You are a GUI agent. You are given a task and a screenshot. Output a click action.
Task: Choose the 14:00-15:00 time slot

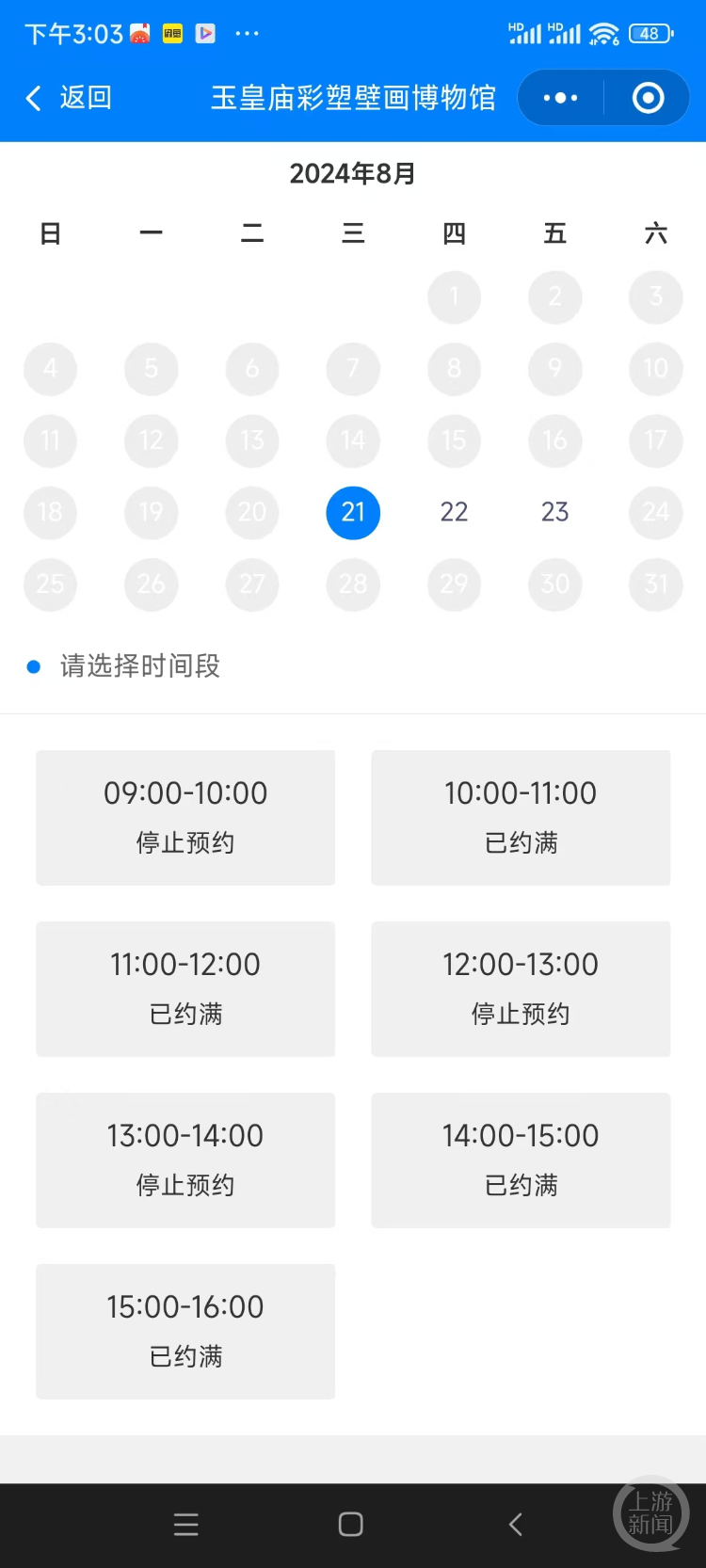[521, 1160]
